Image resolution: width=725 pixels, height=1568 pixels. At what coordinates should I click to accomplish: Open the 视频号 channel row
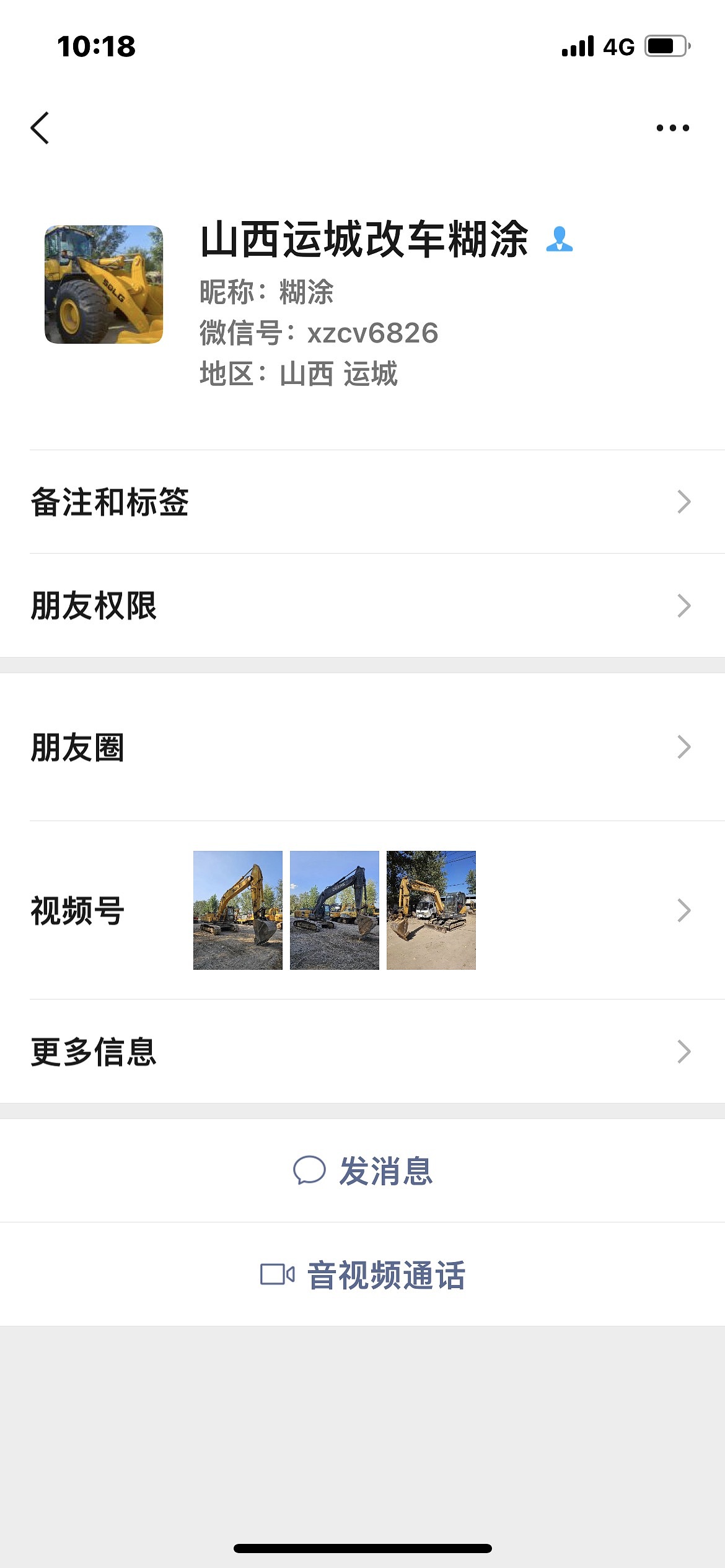tap(362, 910)
